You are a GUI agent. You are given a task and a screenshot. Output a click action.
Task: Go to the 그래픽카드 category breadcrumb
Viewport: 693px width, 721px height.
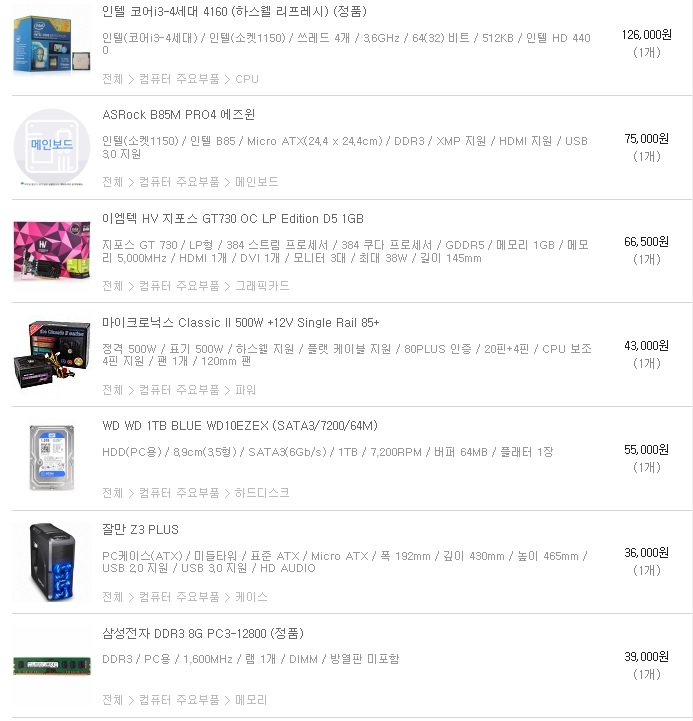coord(262,286)
